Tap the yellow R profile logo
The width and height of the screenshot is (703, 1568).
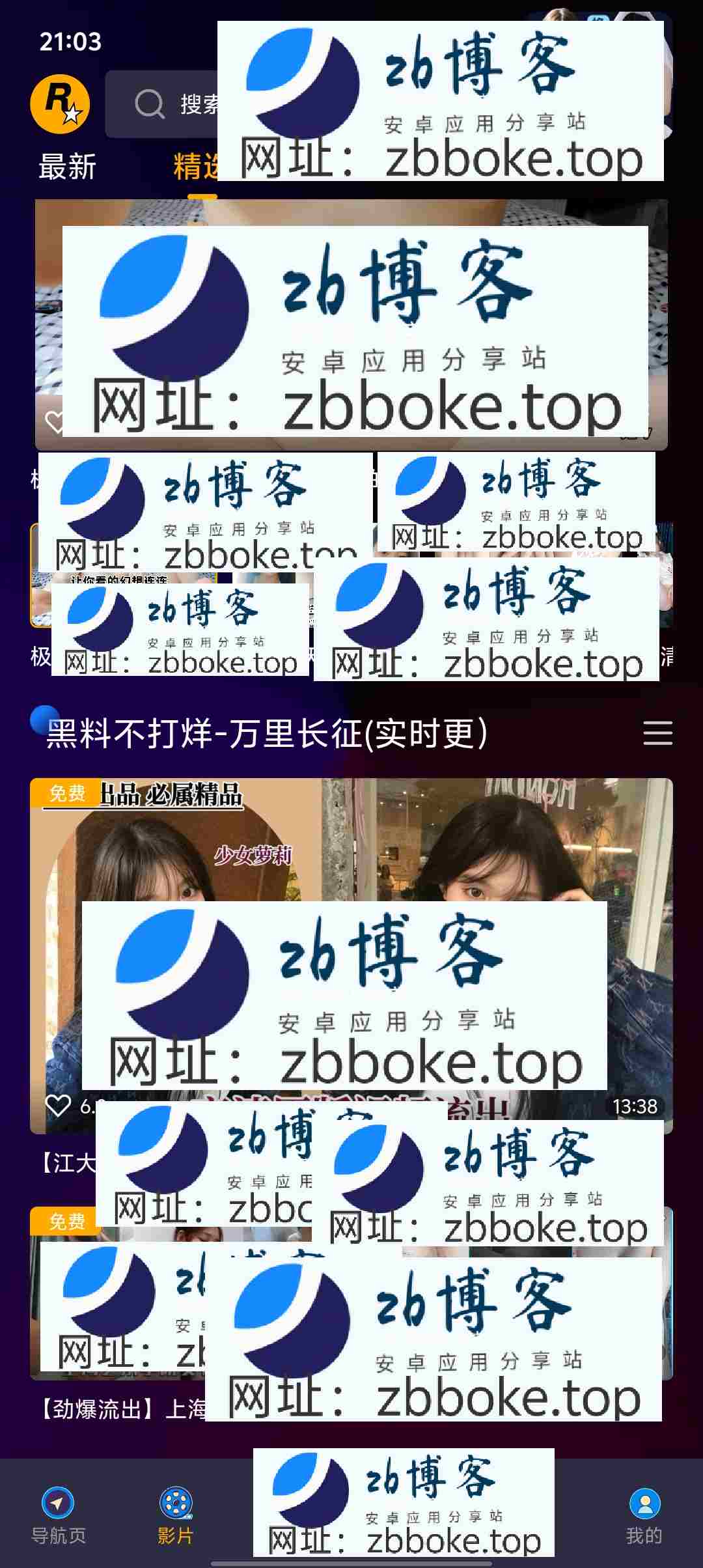tap(60, 104)
